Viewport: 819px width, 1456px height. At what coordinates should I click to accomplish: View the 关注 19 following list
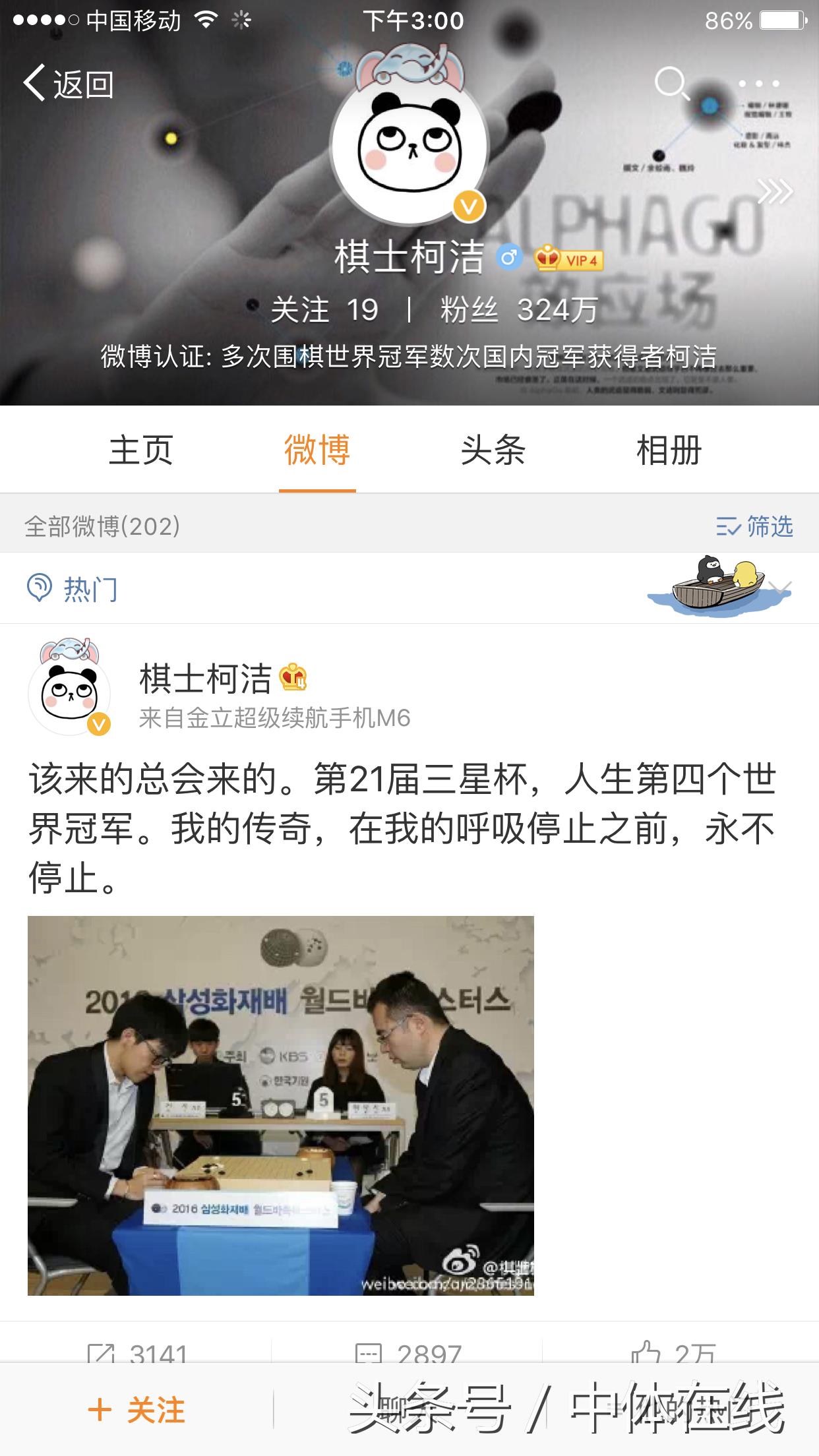[x=324, y=310]
